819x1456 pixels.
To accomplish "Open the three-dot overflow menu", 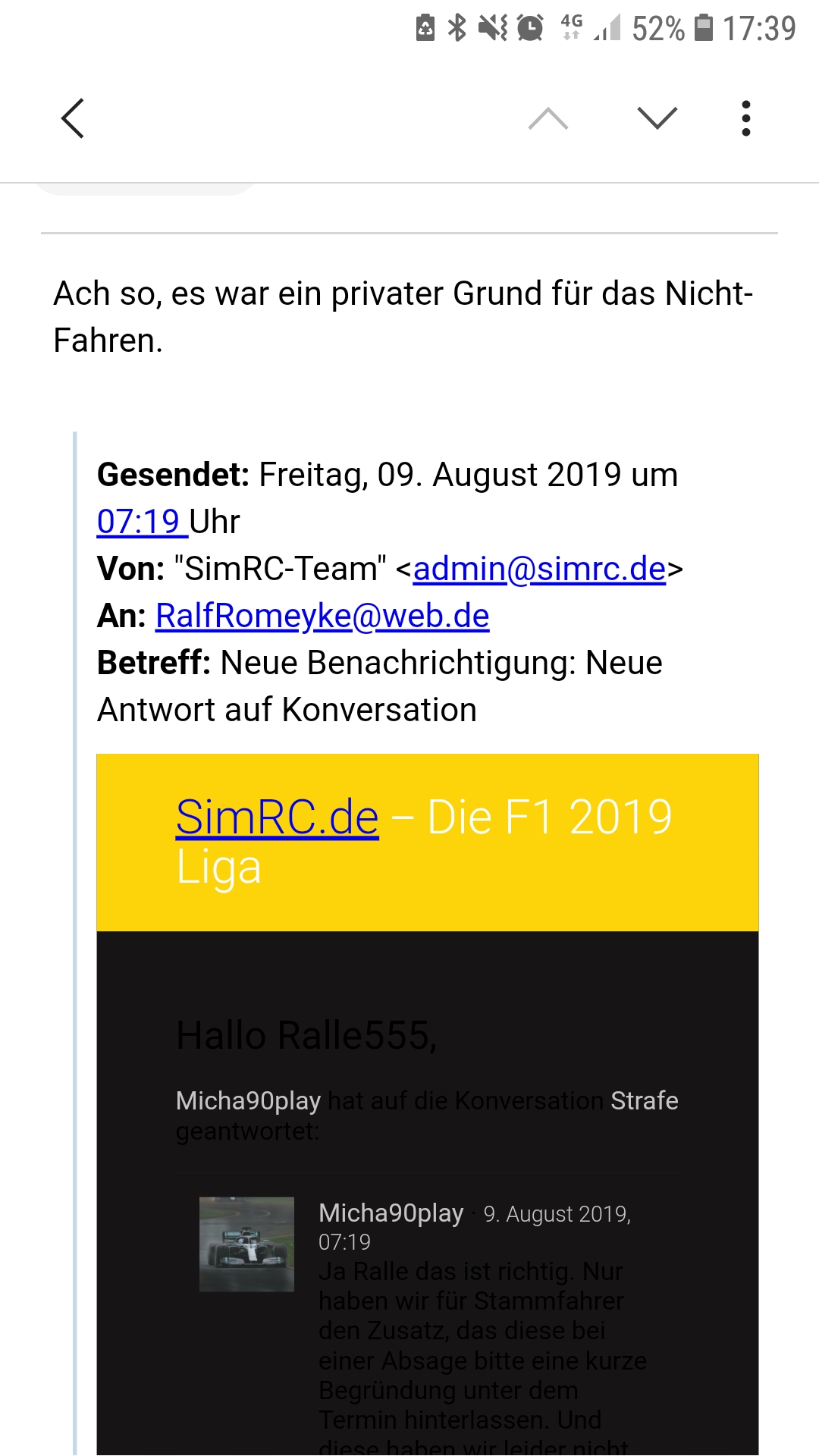I will pos(746,118).
